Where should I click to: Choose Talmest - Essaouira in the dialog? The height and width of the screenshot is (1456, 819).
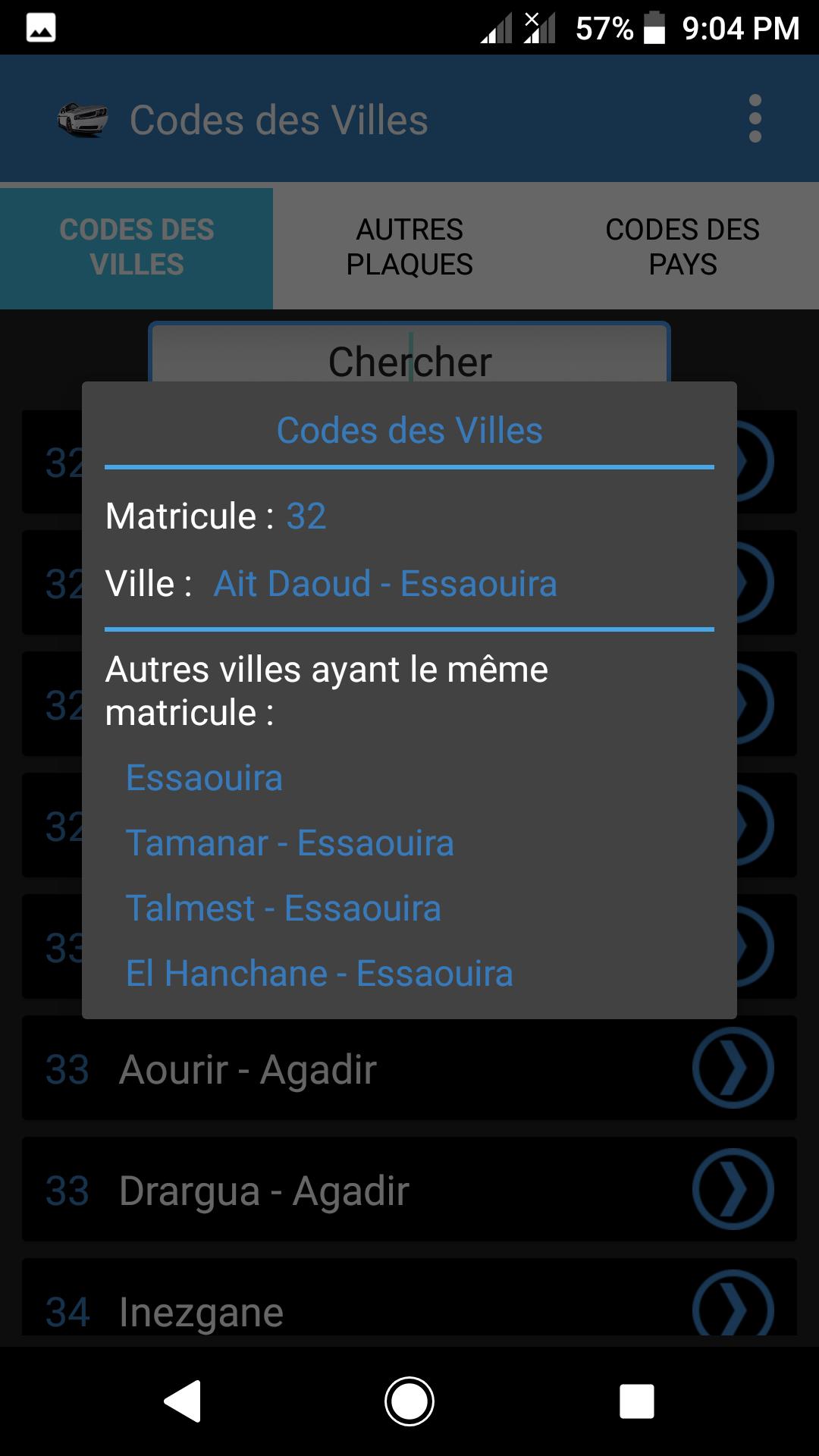coord(284,908)
